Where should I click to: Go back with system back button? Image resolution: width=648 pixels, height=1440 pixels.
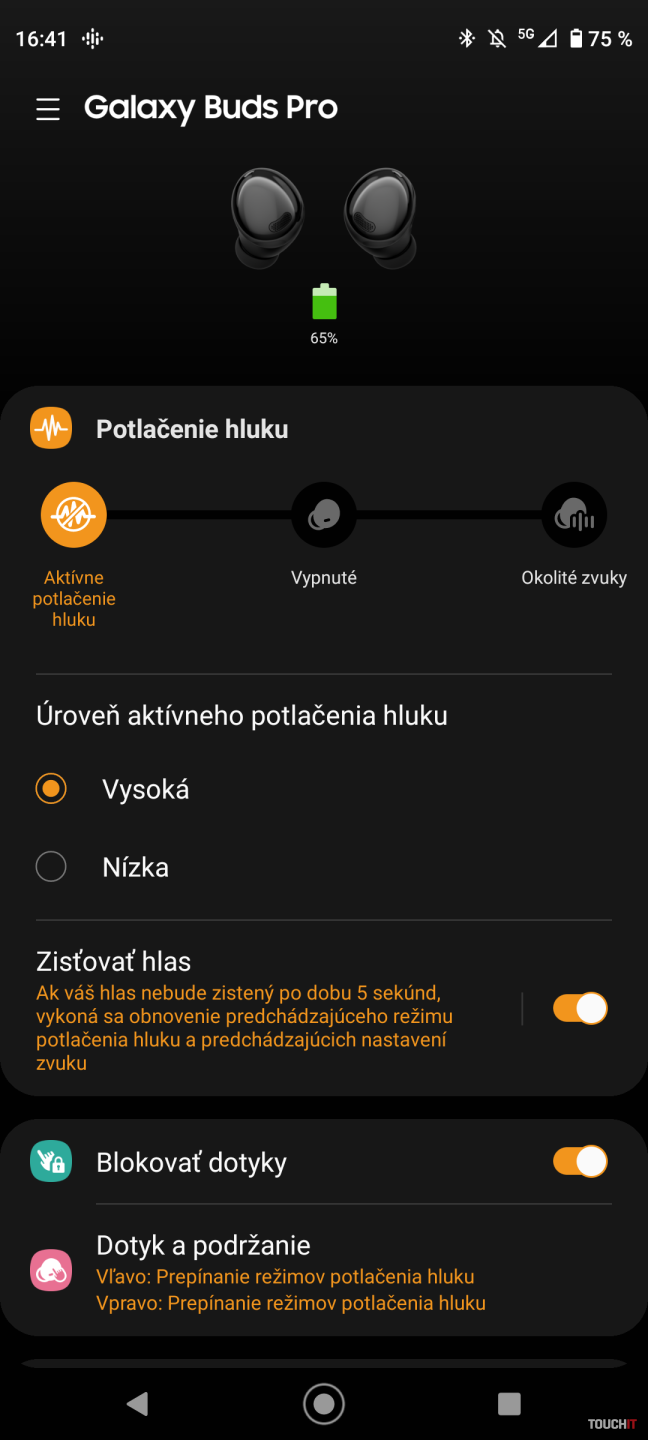(138, 1404)
